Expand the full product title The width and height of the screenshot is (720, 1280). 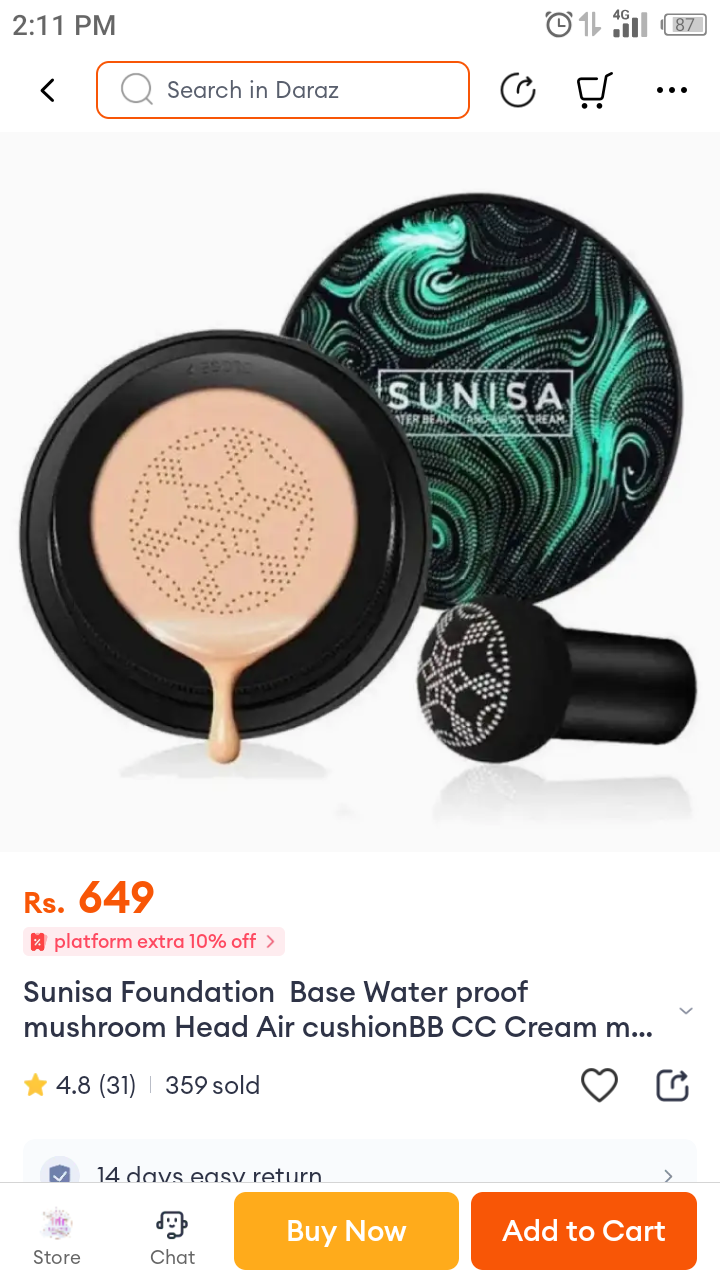click(686, 1011)
